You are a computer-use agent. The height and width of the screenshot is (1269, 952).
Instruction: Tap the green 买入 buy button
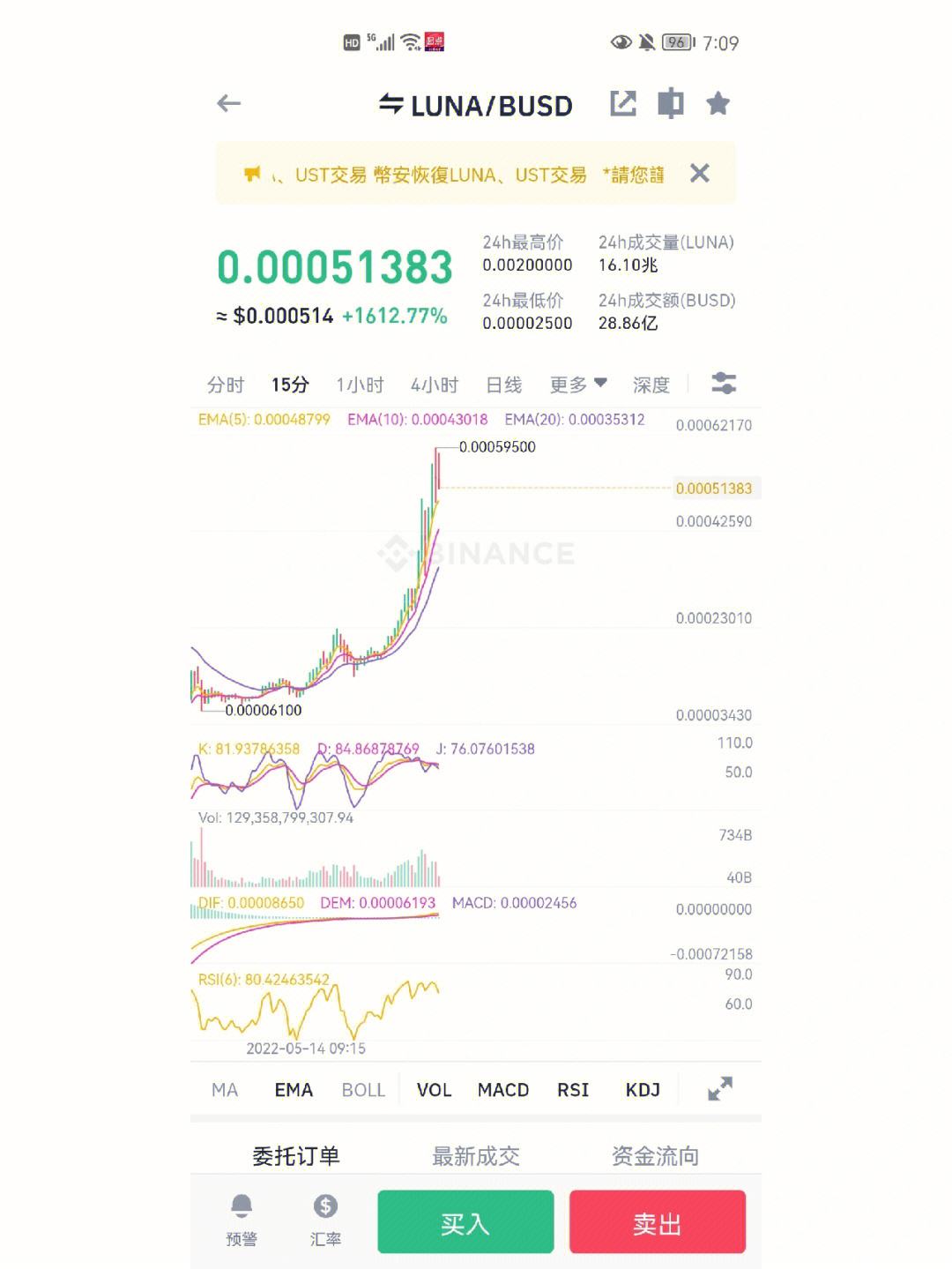click(465, 1222)
